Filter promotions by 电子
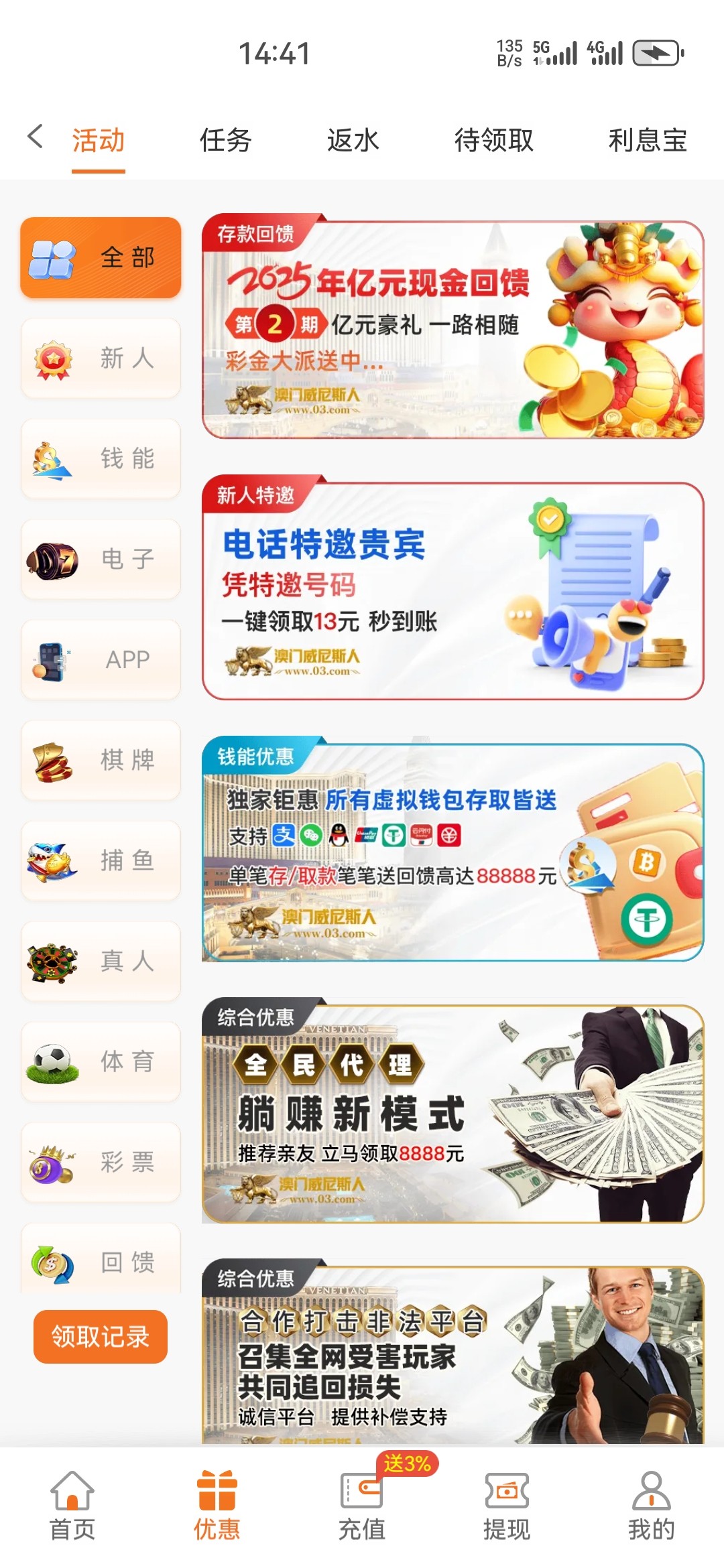The height and width of the screenshot is (1568, 724). click(101, 560)
